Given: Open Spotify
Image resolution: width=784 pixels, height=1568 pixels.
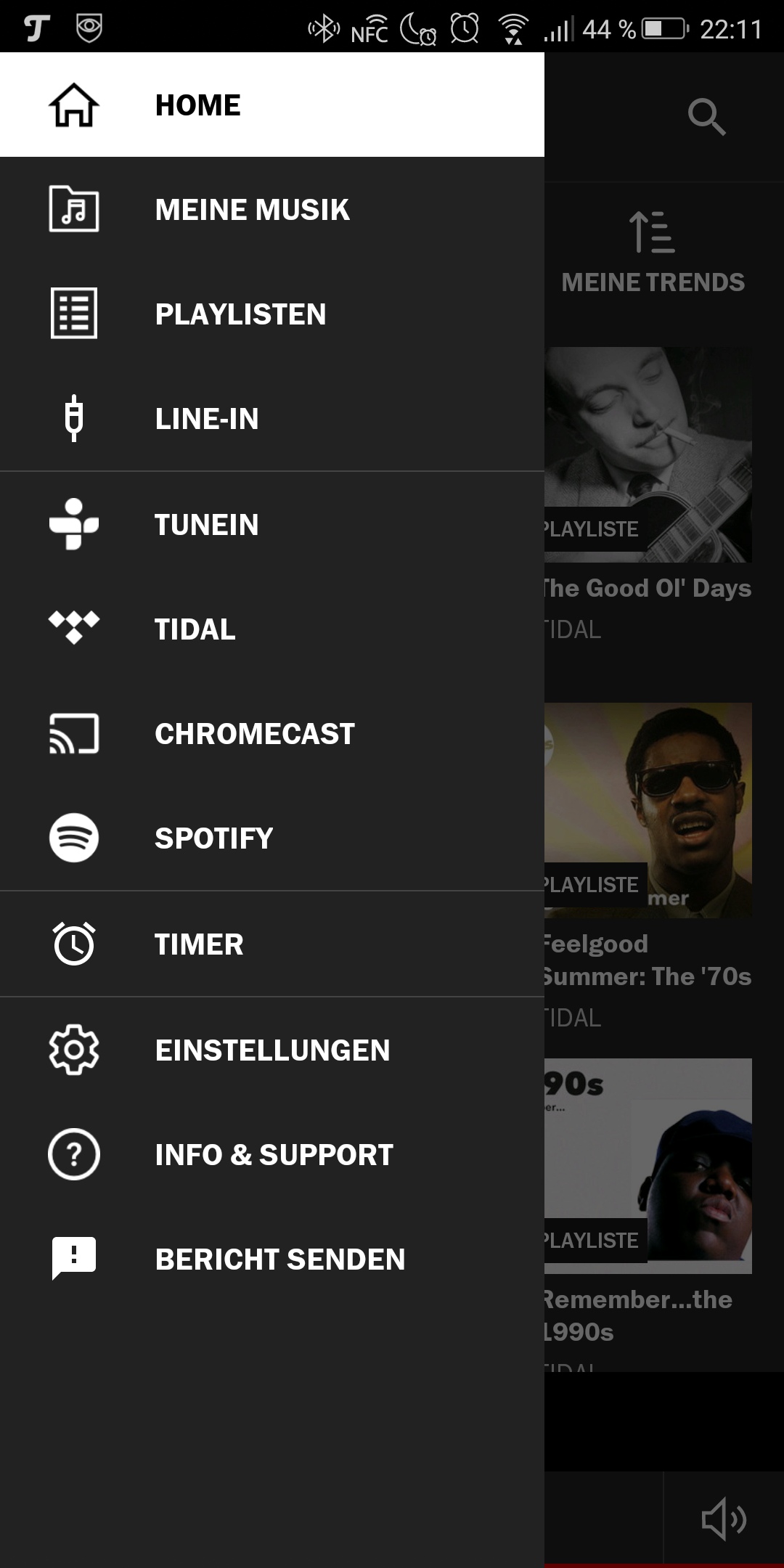Looking at the screenshot, I should coord(213,838).
